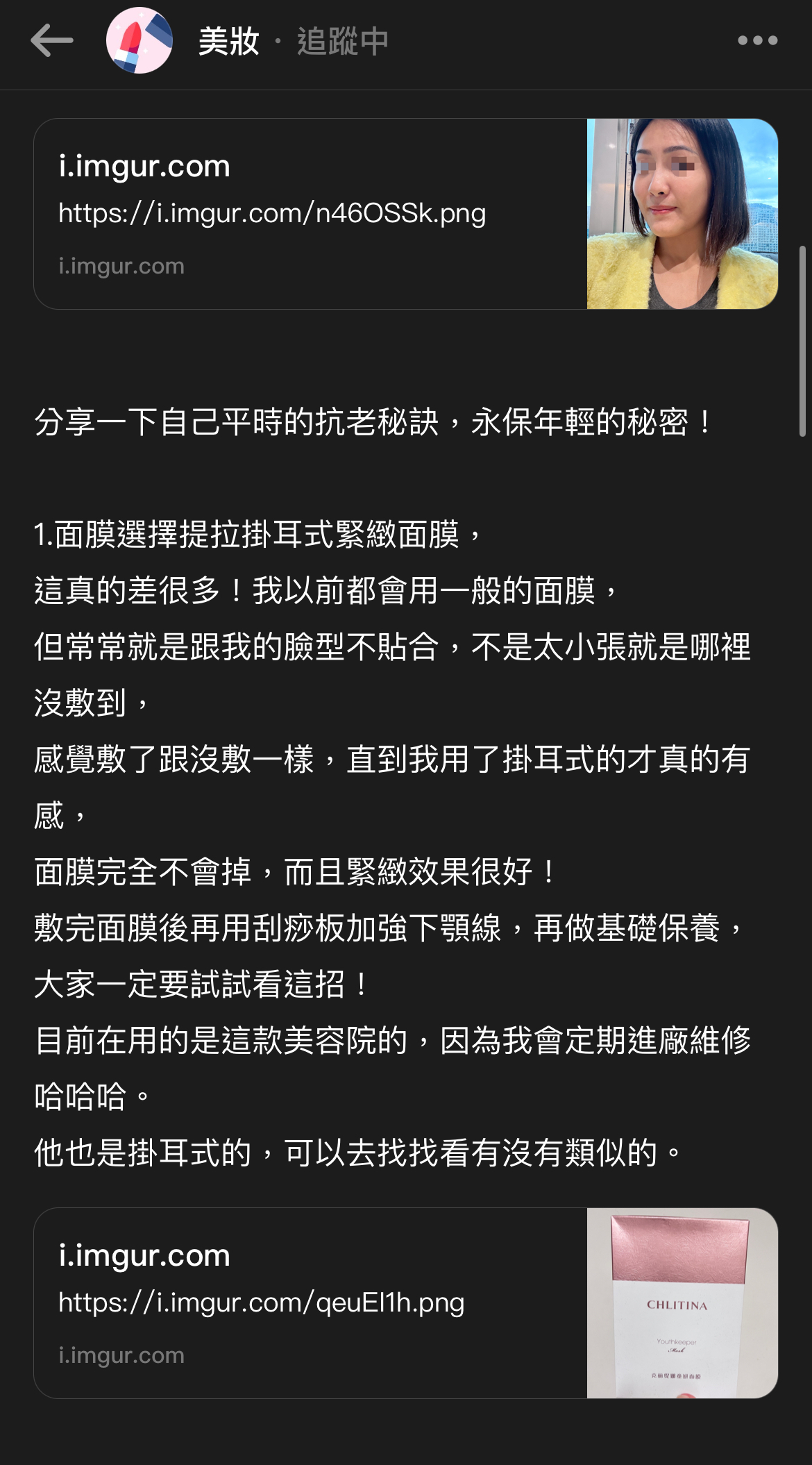Open the 美妝 board avatar
Image resolution: width=812 pixels, height=1465 pixels.
[x=139, y=40]
